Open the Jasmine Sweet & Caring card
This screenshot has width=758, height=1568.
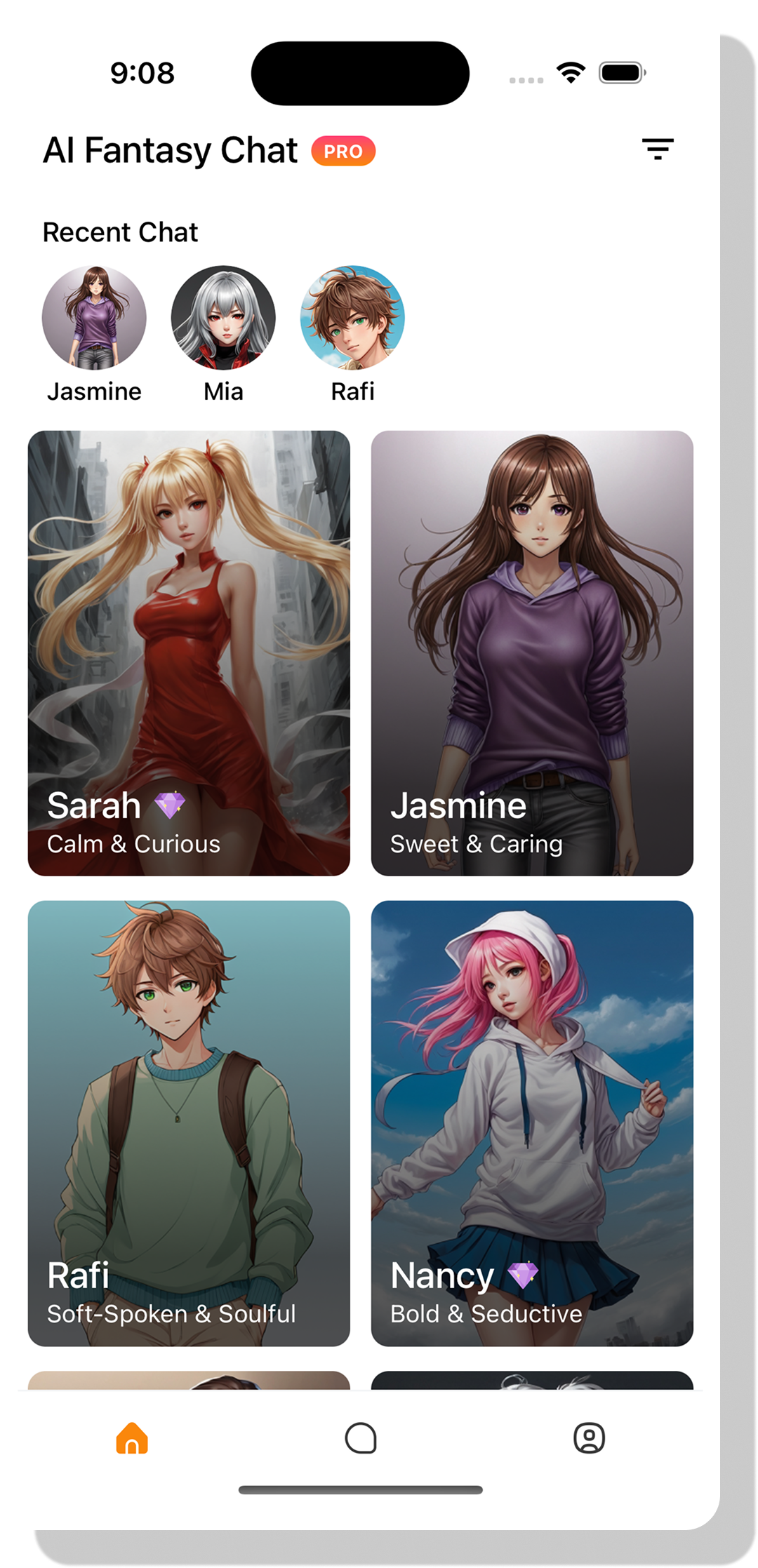532,652
